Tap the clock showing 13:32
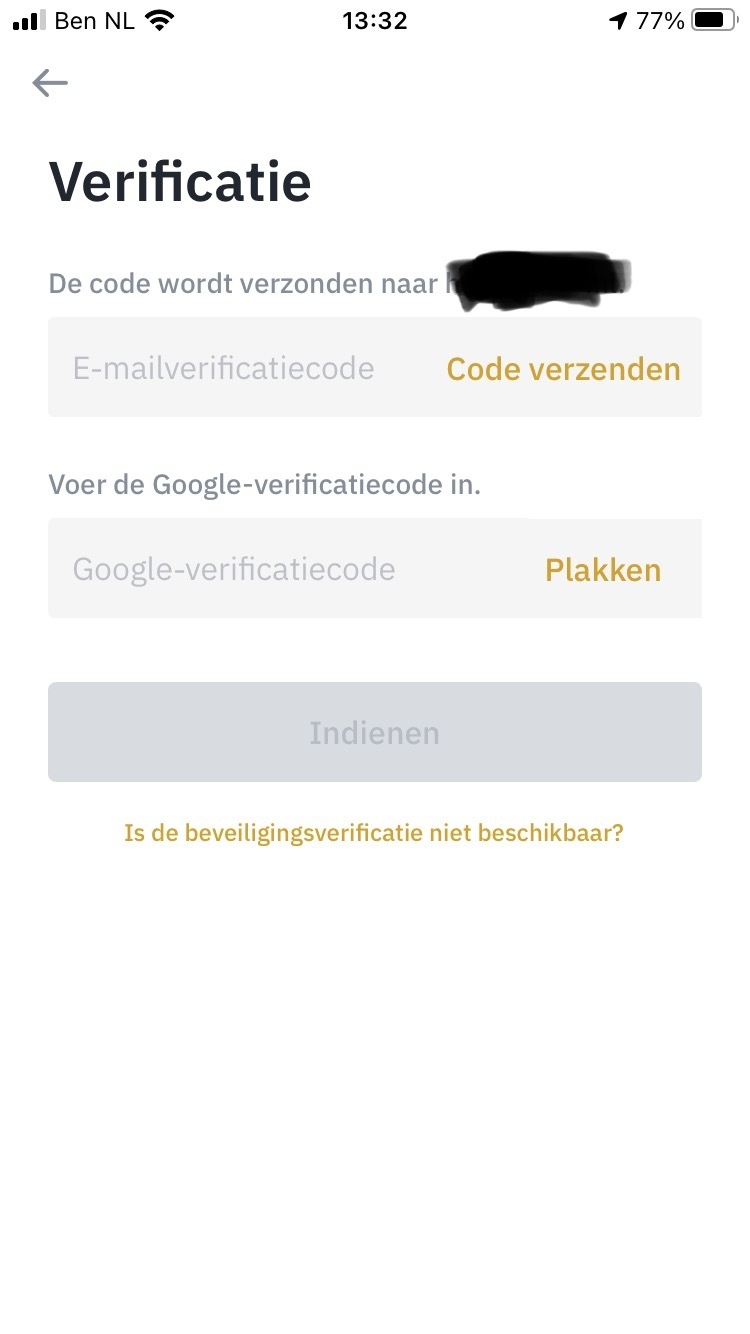This screenshot has height=1334, width=750. point(375,19)
